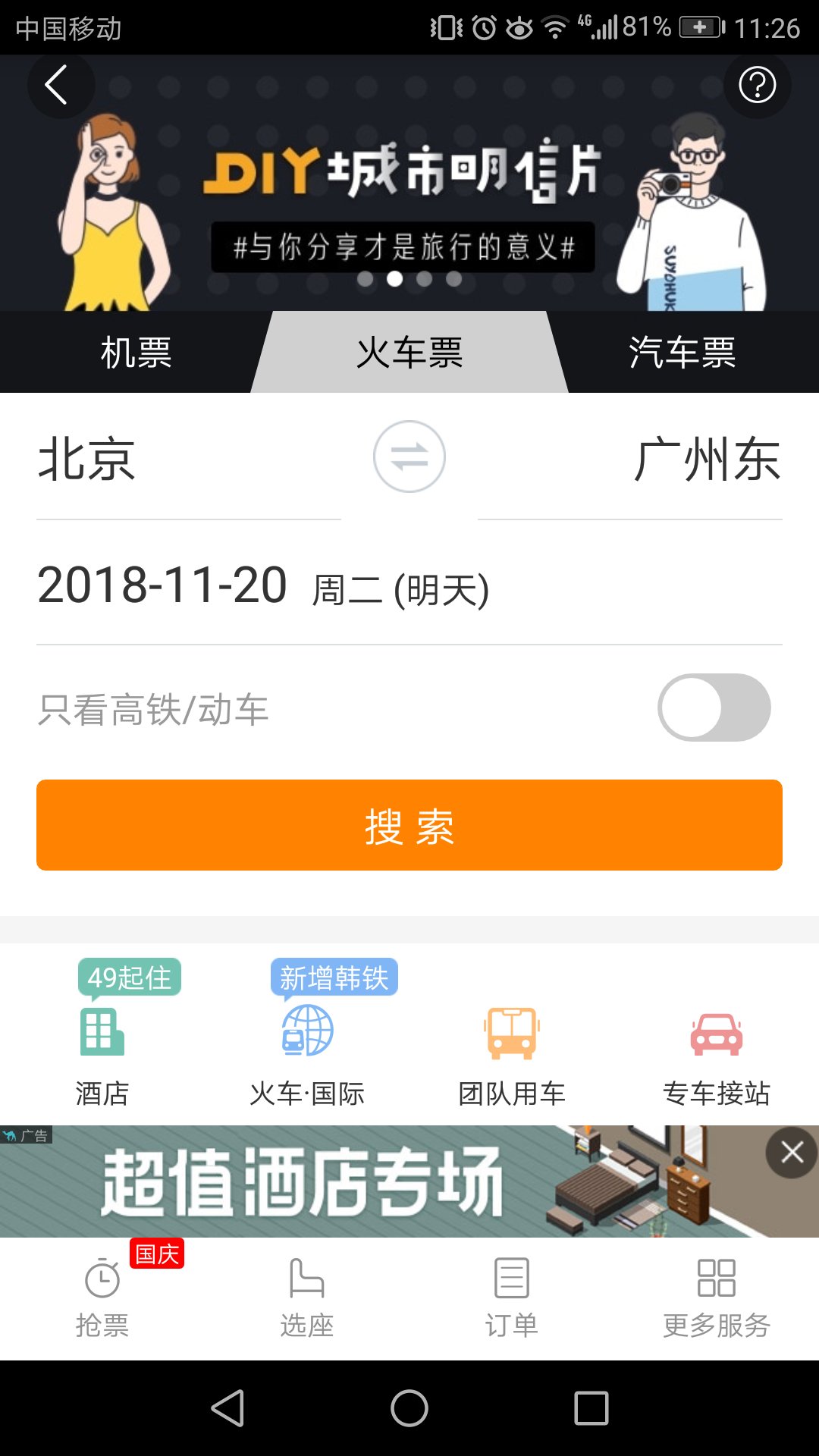Tap the swap cities arrows icon
The width and height of the screenshot is (819, 1456).
point(409,457)
